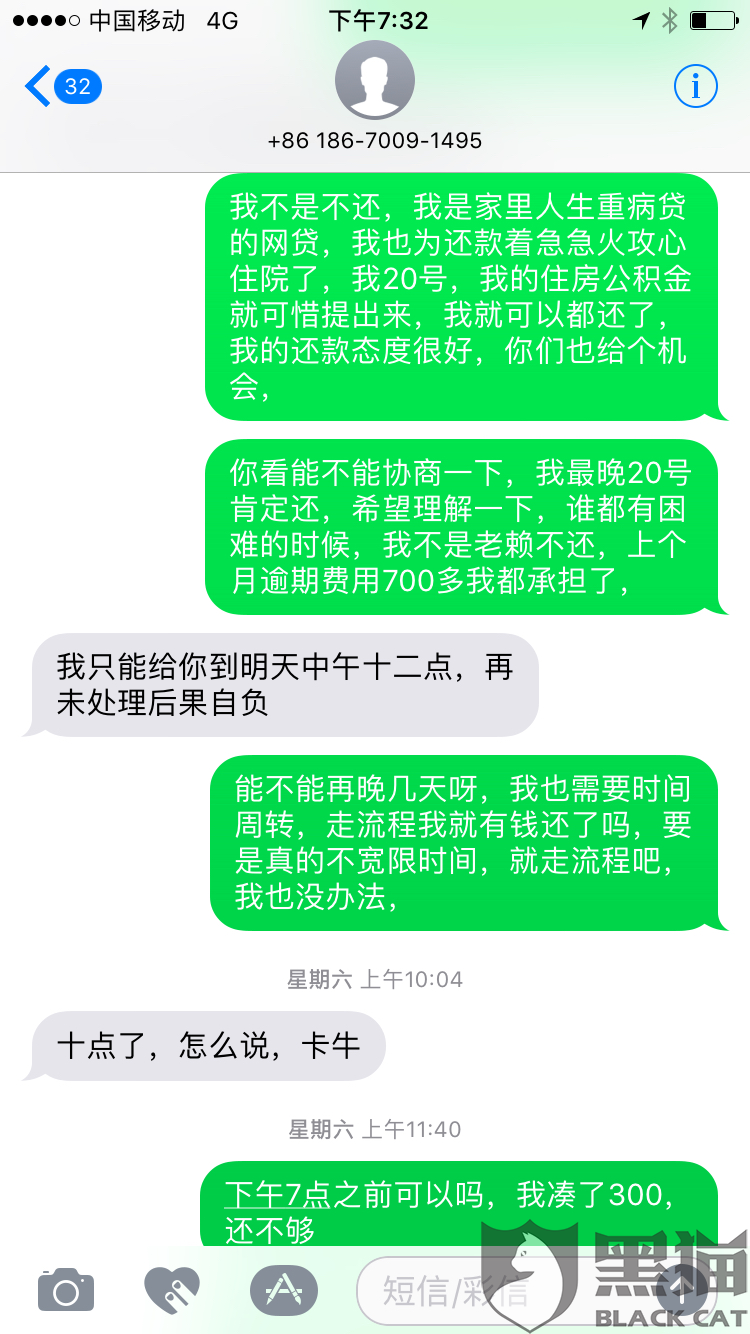
Task: Open the contact avatar for +86 186-7009-1495
Action: (x=375, y=82)
